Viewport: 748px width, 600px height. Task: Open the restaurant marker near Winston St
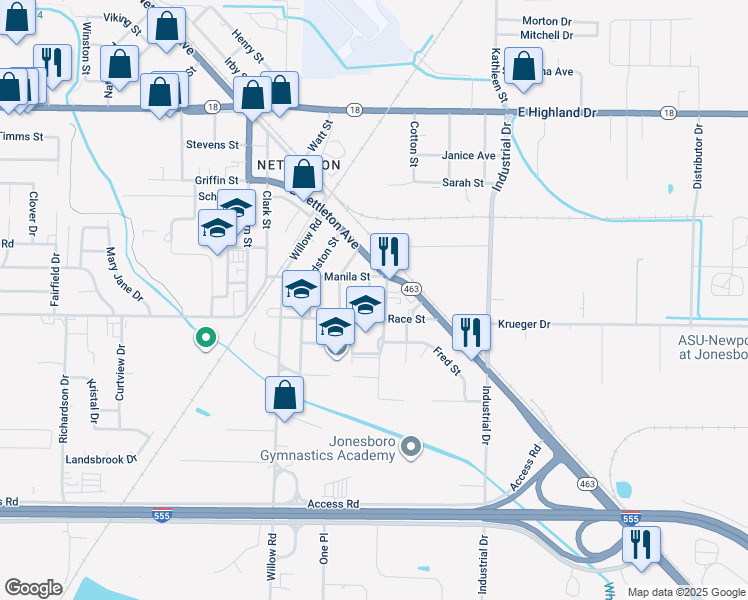pos(52,66)
